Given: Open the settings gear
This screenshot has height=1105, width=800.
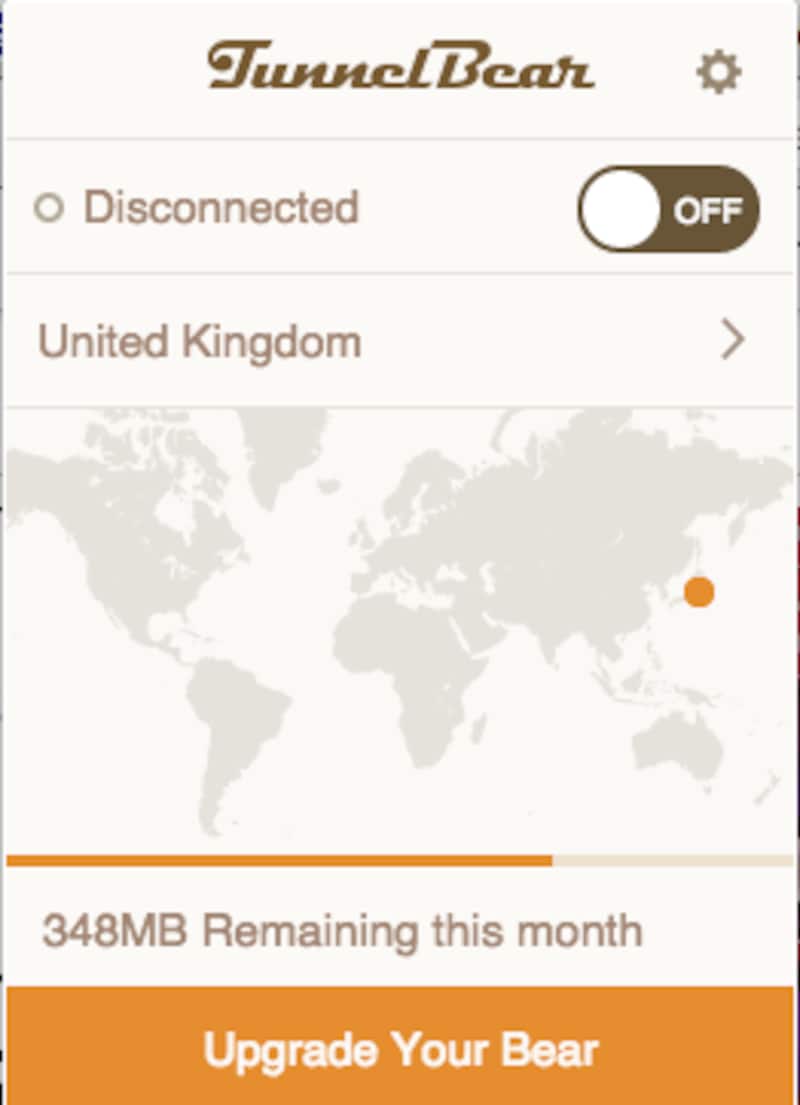Looking at the screenshot, I should click(718, 73).
